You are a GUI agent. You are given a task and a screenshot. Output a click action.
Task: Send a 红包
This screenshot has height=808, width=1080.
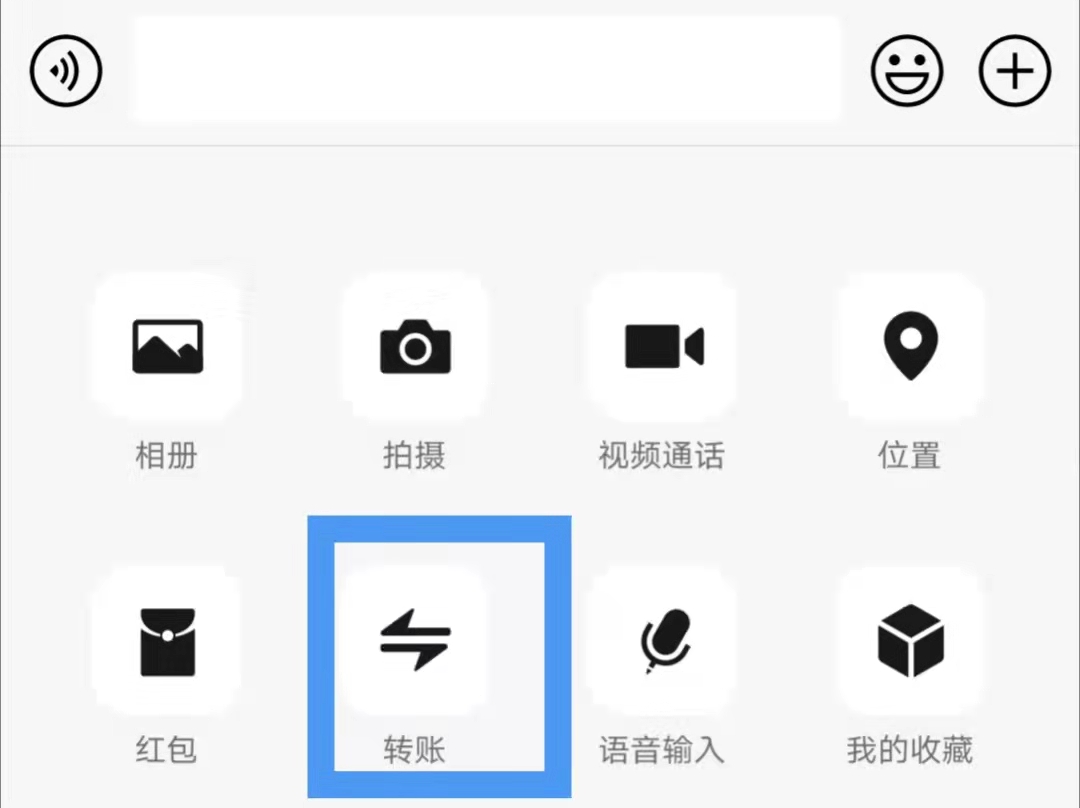click(167, 641)
